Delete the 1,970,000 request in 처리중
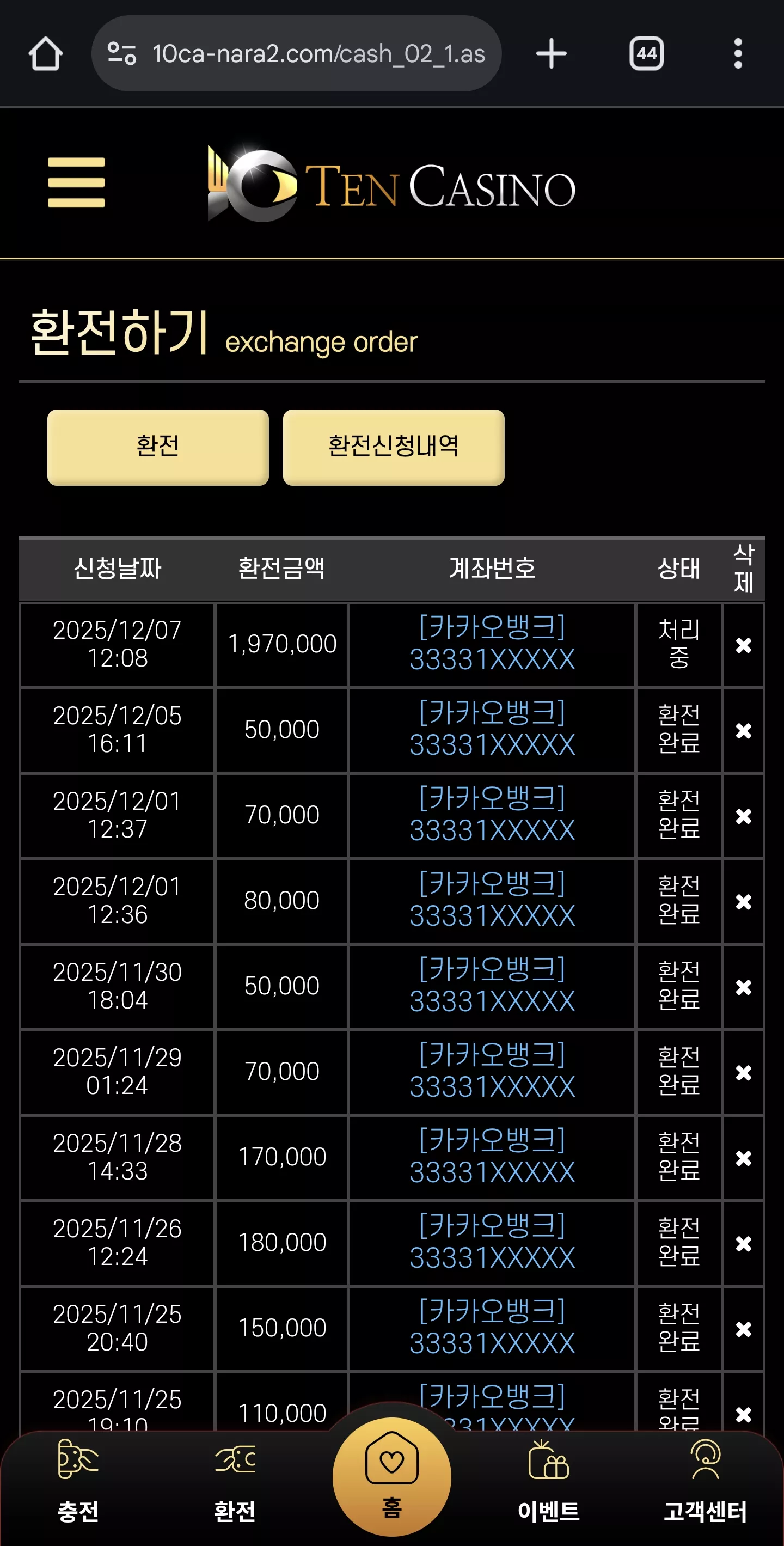784x1546 pixels. click(743, 645)
